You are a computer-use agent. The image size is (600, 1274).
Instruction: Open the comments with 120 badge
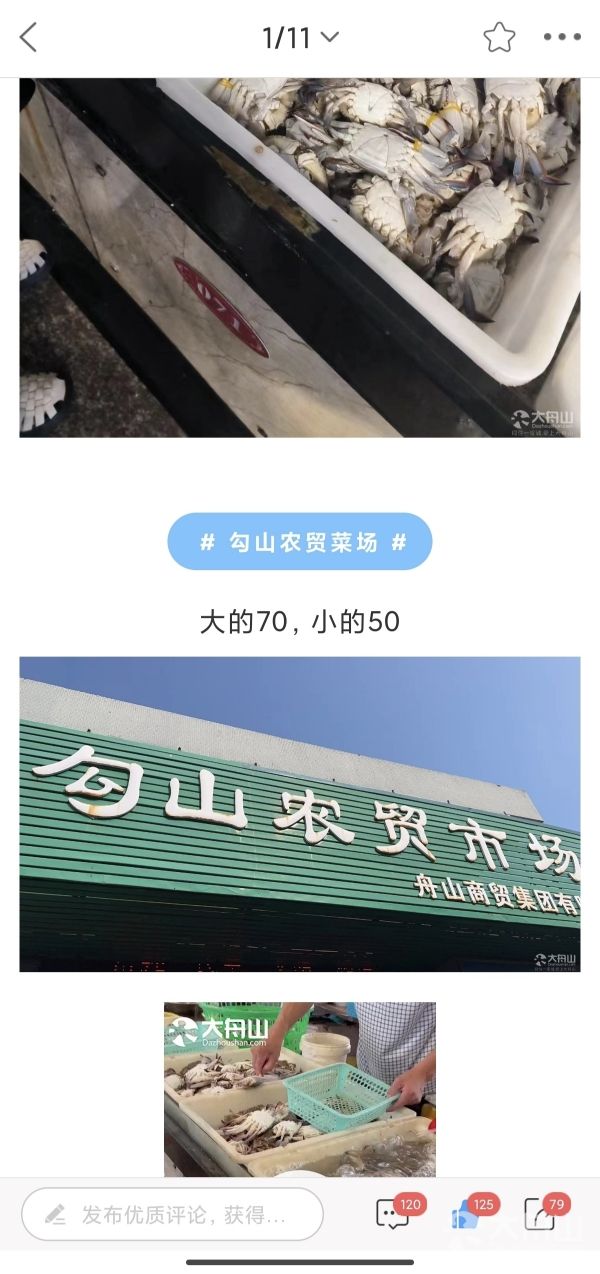point(393,1215)
